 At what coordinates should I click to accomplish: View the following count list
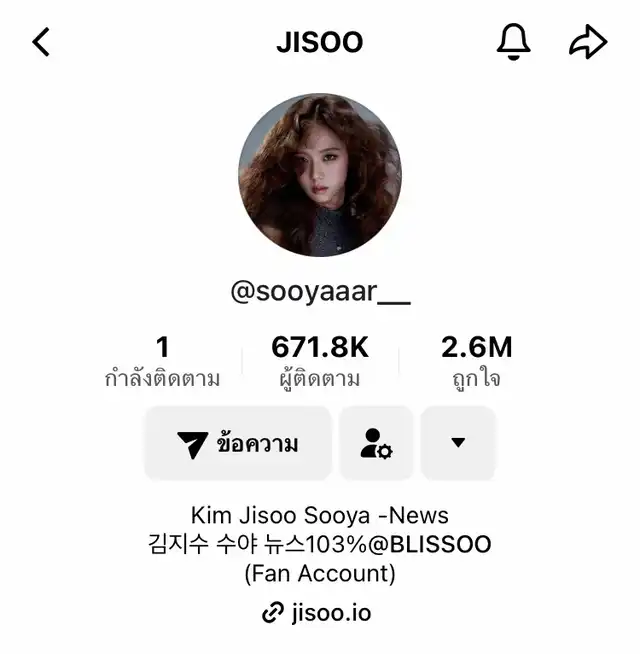[x=162, y=361]
